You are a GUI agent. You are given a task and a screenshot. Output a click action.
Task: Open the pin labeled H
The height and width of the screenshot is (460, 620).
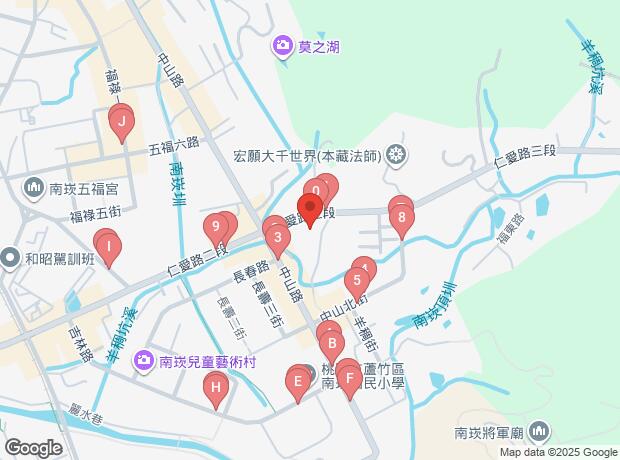point(215,388)
